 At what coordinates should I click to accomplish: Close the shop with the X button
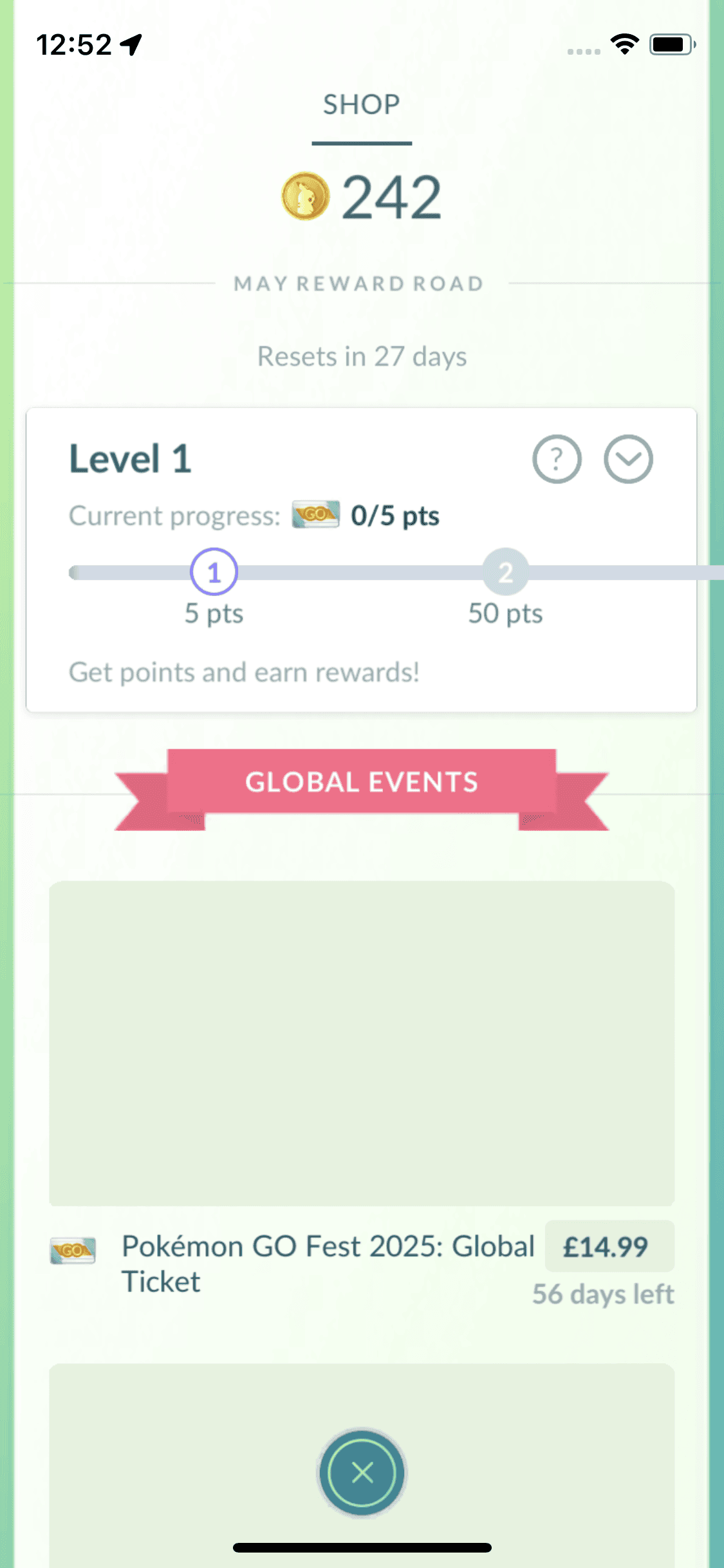coord(362,1472)
